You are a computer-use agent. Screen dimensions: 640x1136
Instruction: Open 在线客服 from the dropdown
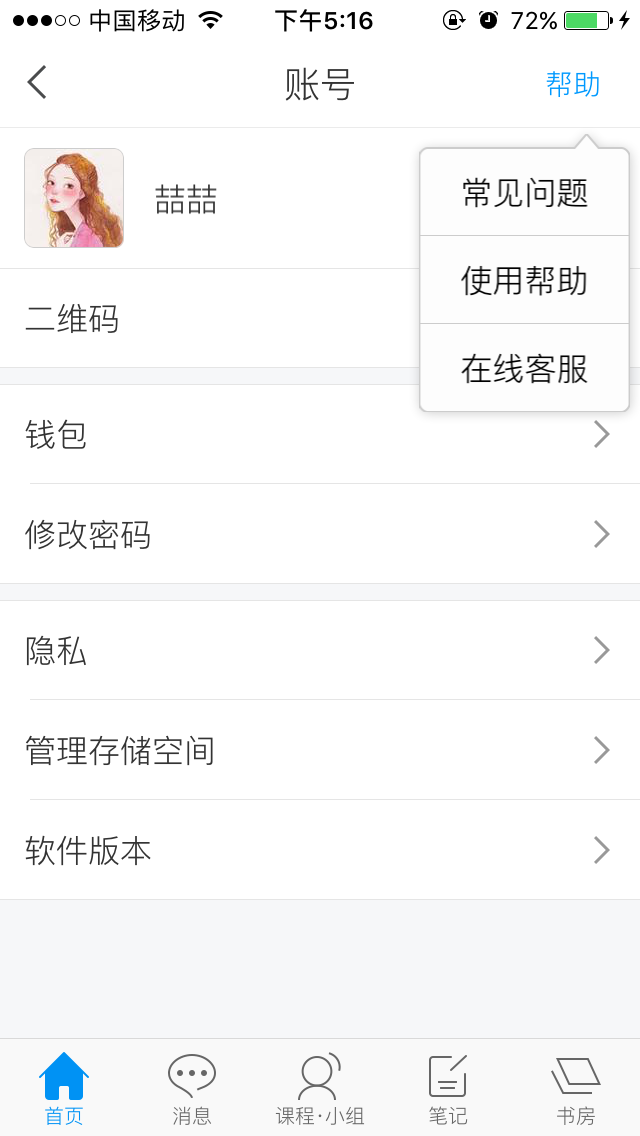tap(525, 368)
